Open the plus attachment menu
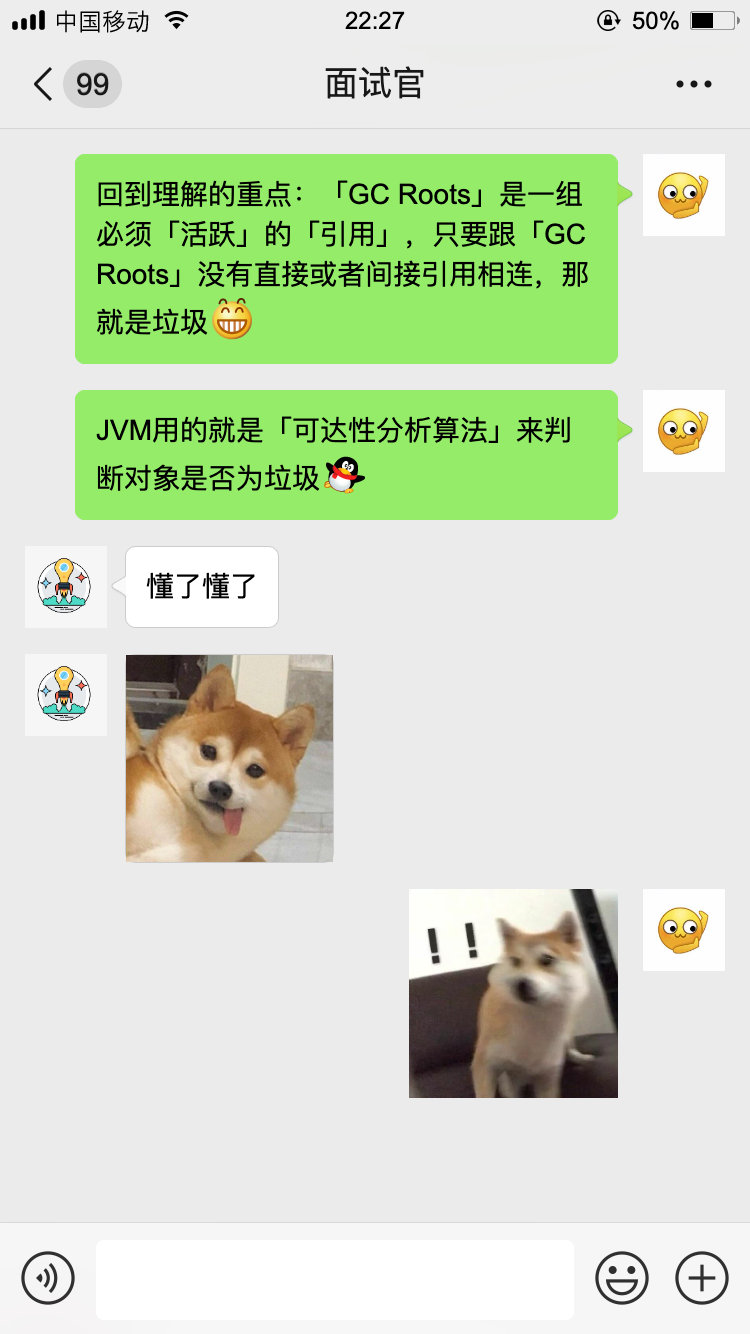This screenshot has height=1334, width=750. tap(702, 1278)
